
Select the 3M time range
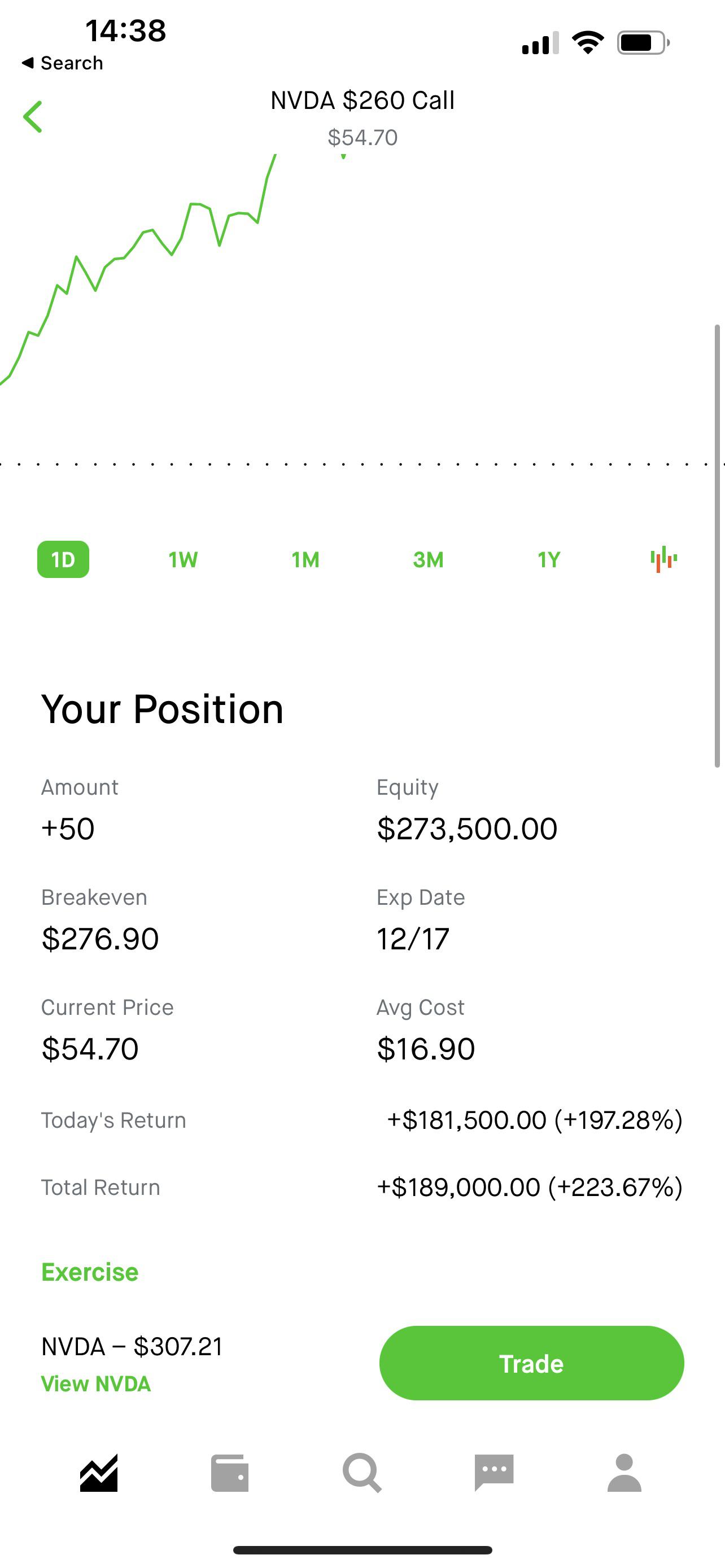(x=429, y=559)
